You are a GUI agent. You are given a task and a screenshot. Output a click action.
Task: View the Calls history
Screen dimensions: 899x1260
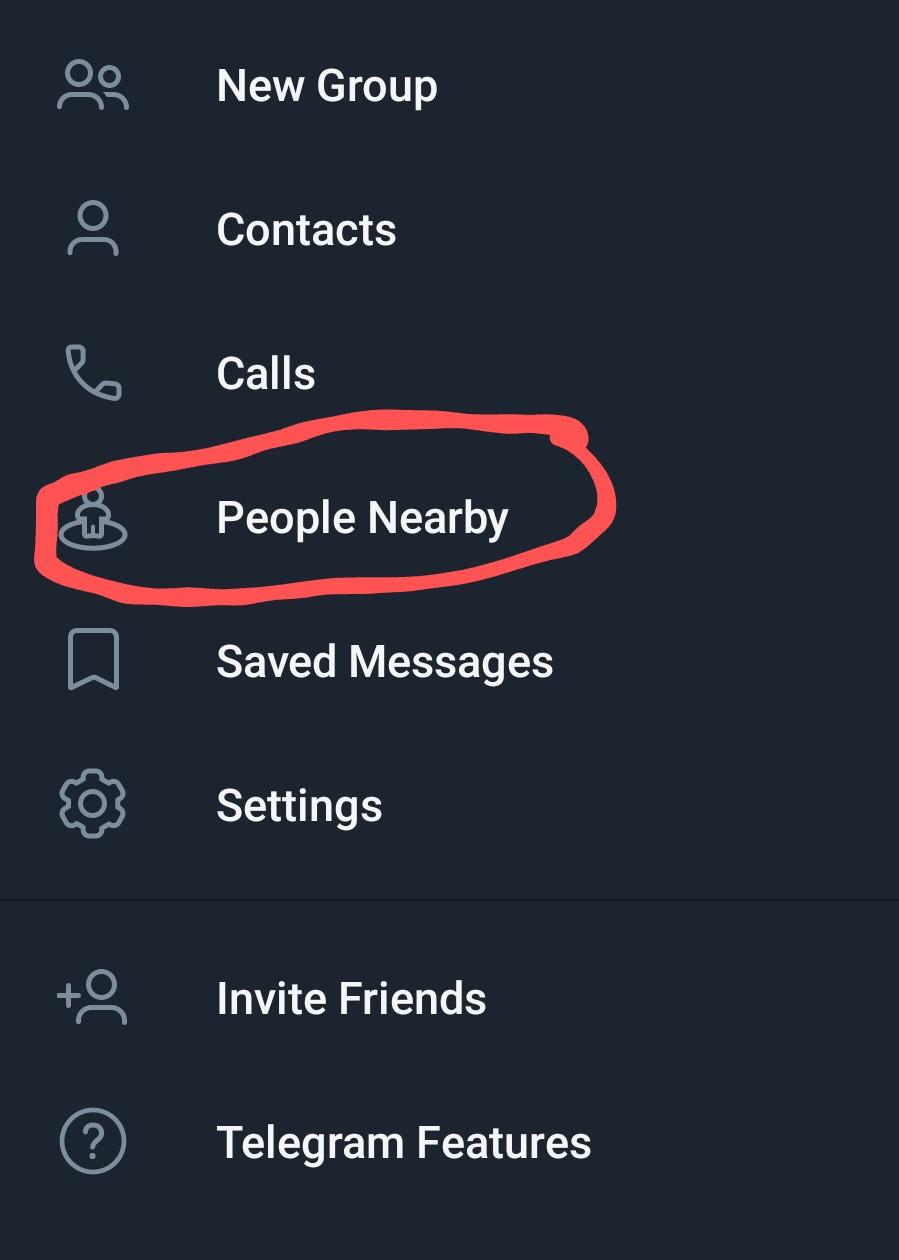(x=266, y=374)
